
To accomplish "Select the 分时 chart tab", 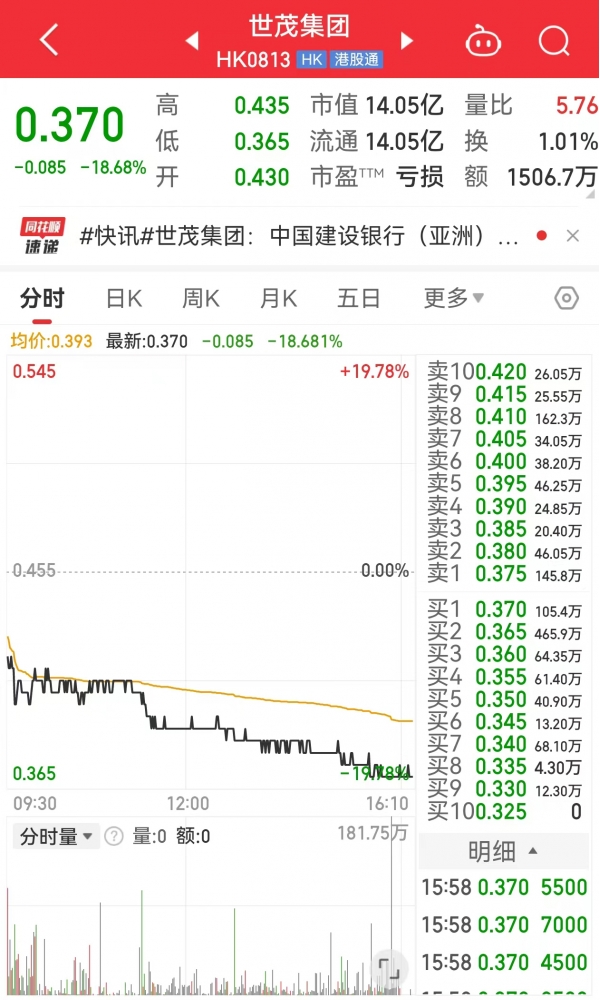I will pos(42,298).
